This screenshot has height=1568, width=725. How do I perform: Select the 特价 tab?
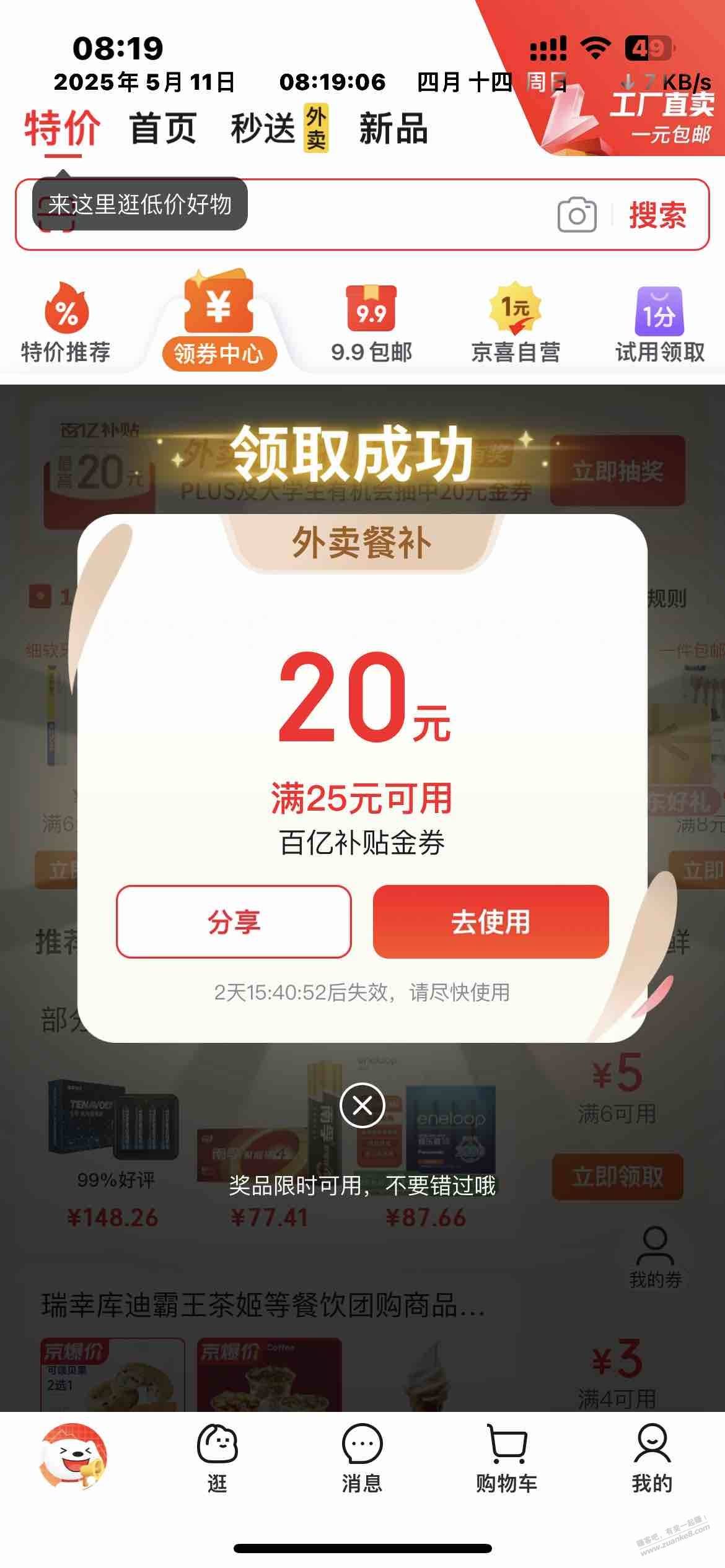(x=62, y=129)
